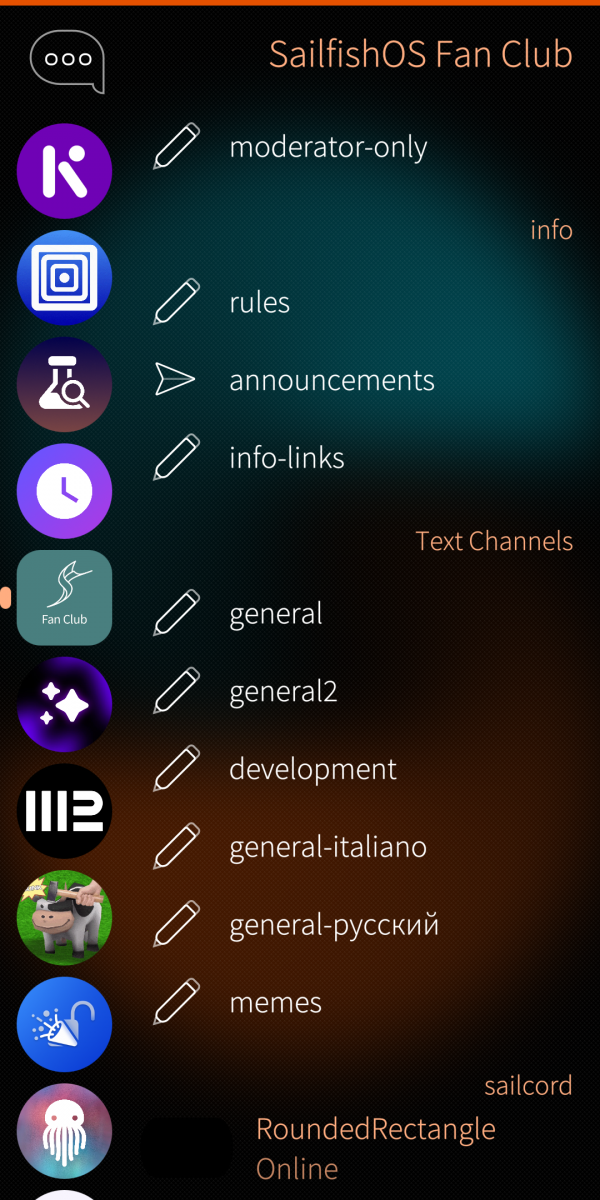The image size is (600, 1200).
Task: Switch to the cow picture server
Action: pyautogui.click(x=65, y=918)
